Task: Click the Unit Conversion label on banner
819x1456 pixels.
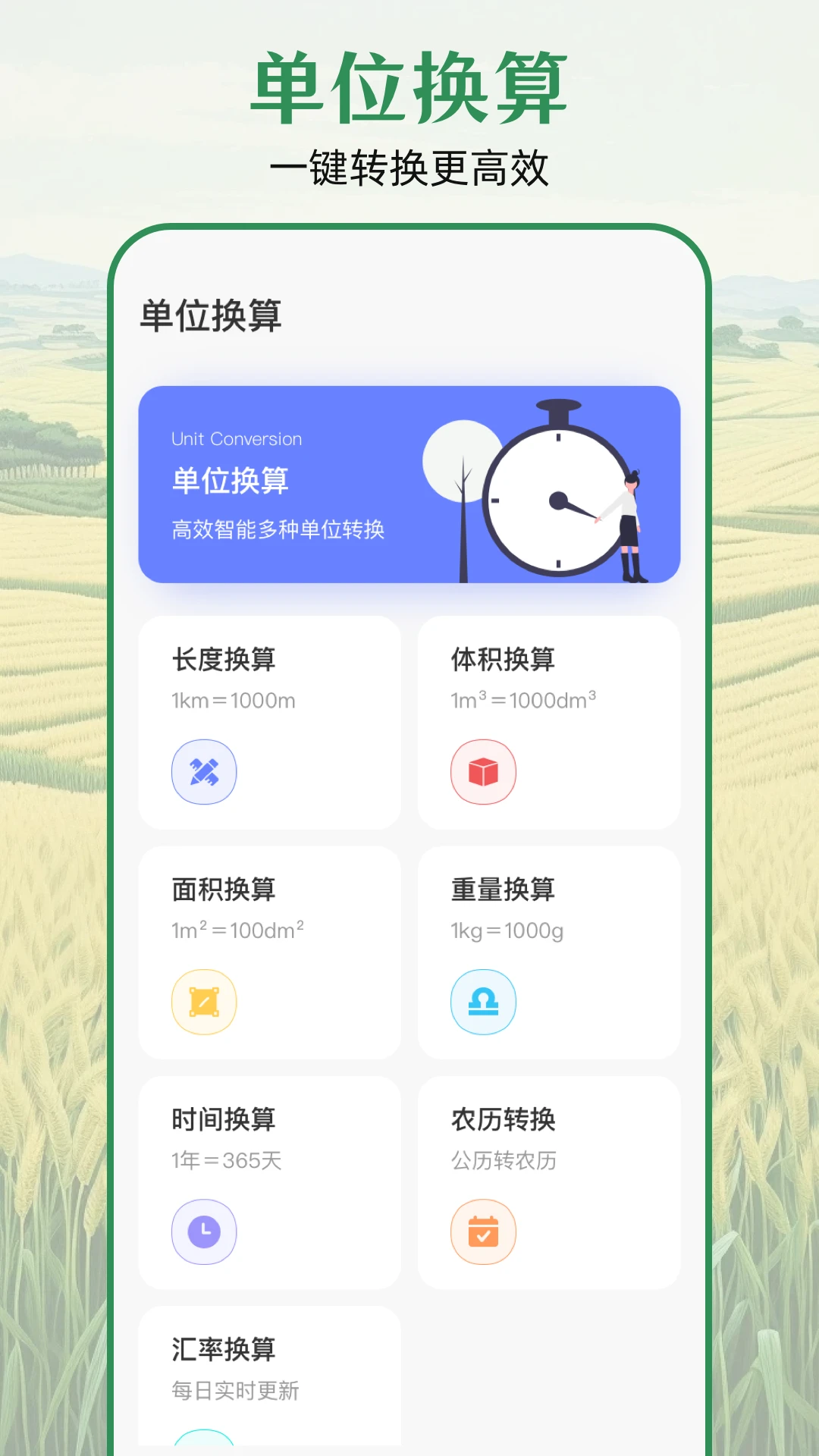Action: 235,438
